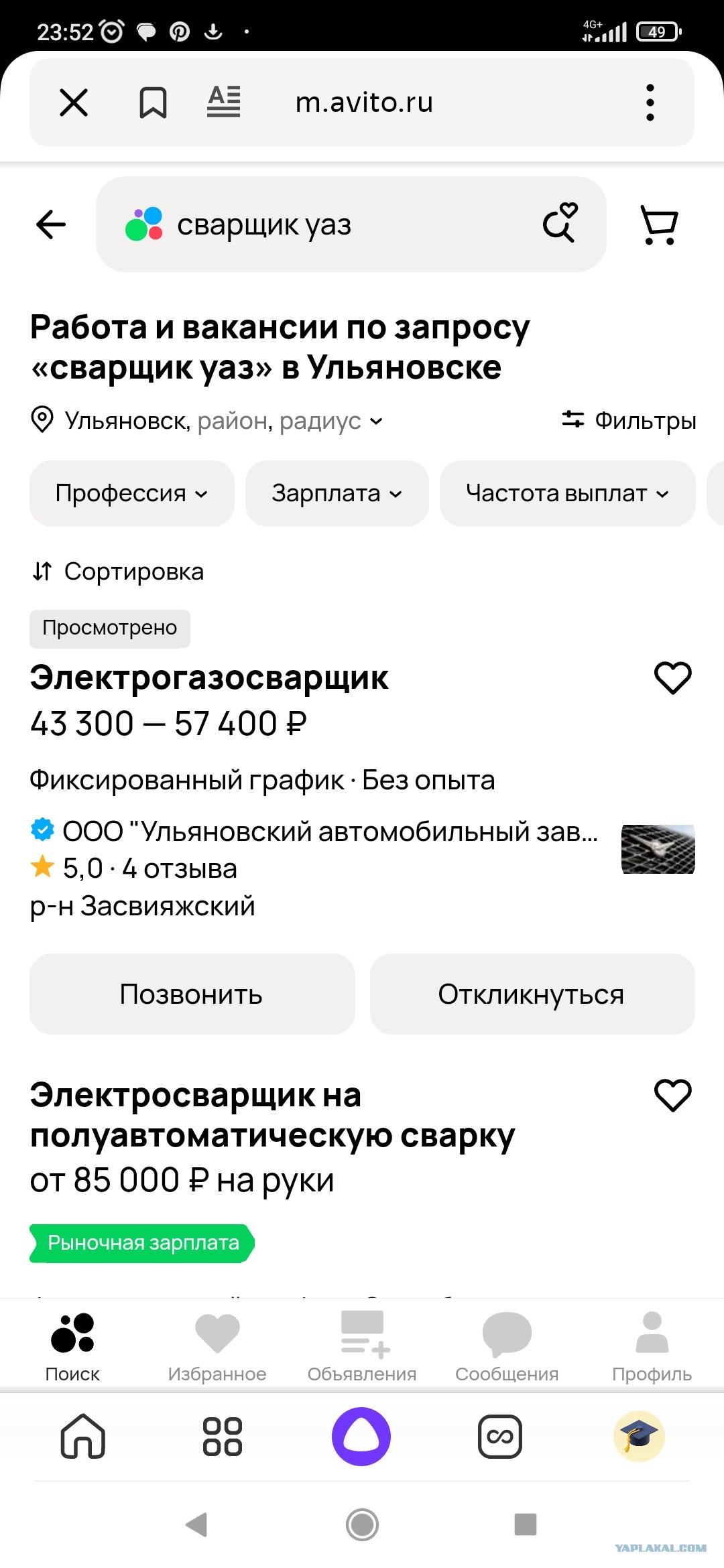
Task: Tap Откликнуться on the vacancy
Action: point(532,994)
